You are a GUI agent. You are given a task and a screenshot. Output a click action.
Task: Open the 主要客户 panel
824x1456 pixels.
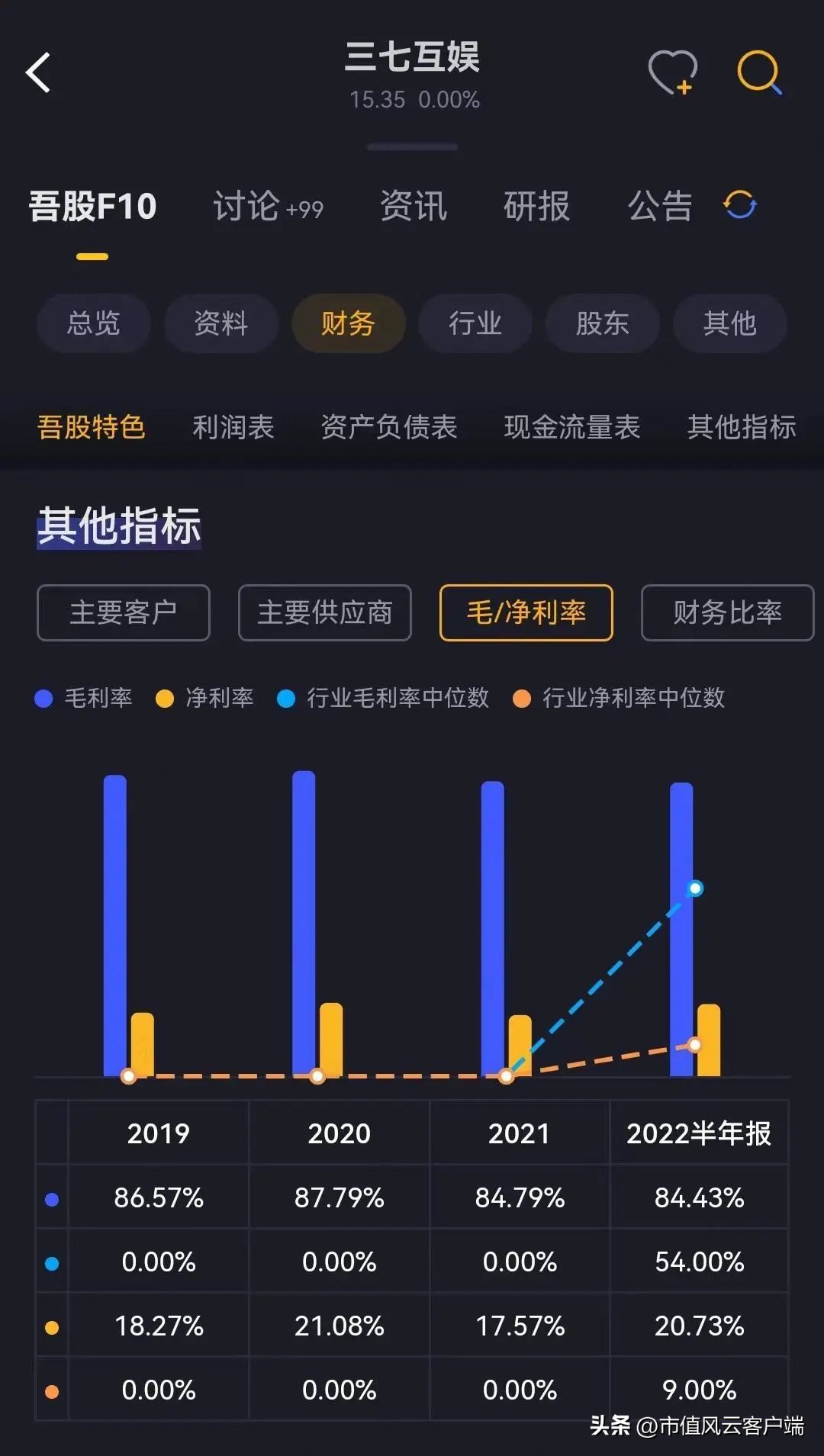pyautogui.click(x=123, y=612)
